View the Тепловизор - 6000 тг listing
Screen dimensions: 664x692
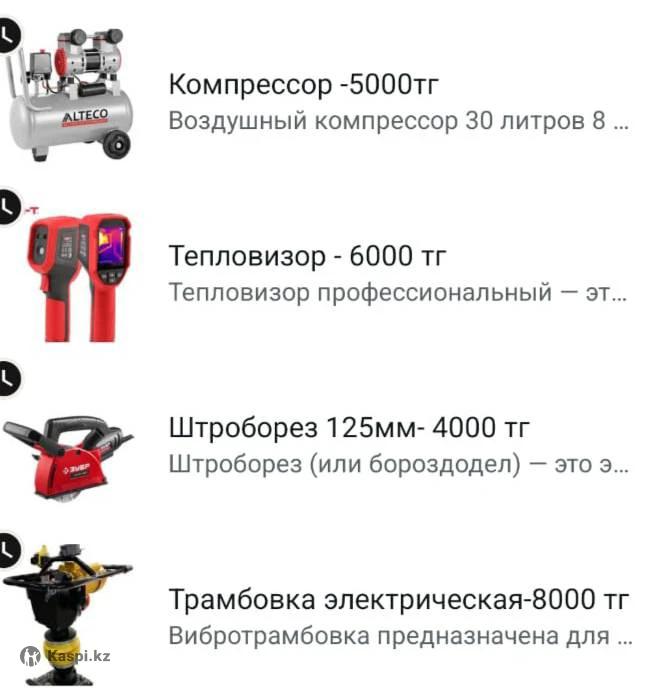[x=306, y=257]
